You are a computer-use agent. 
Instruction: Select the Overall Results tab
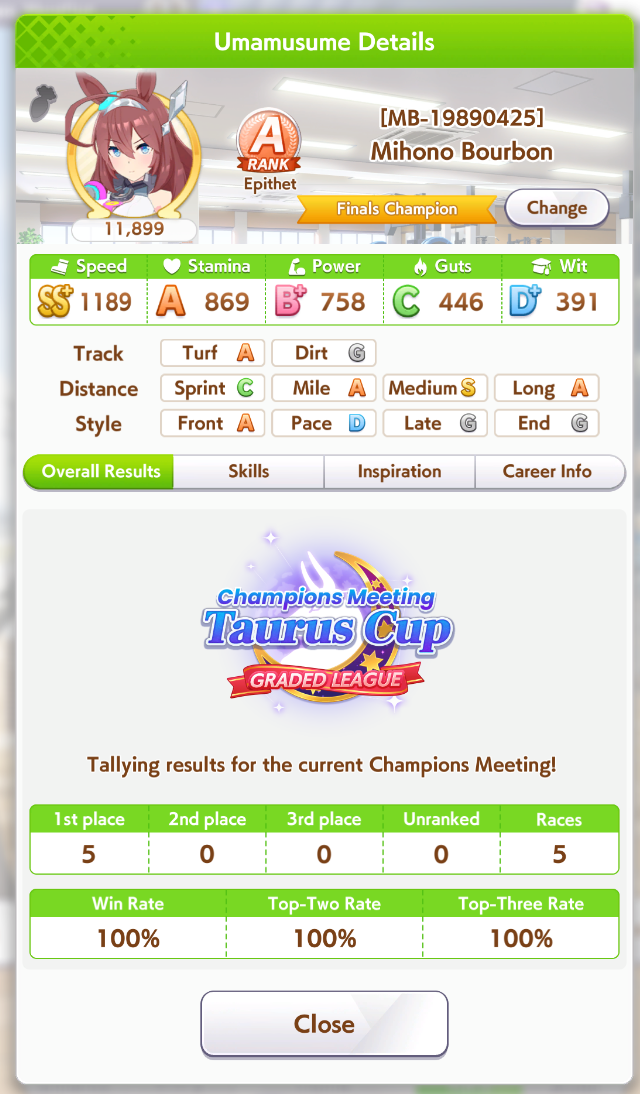tap(100, 472)
